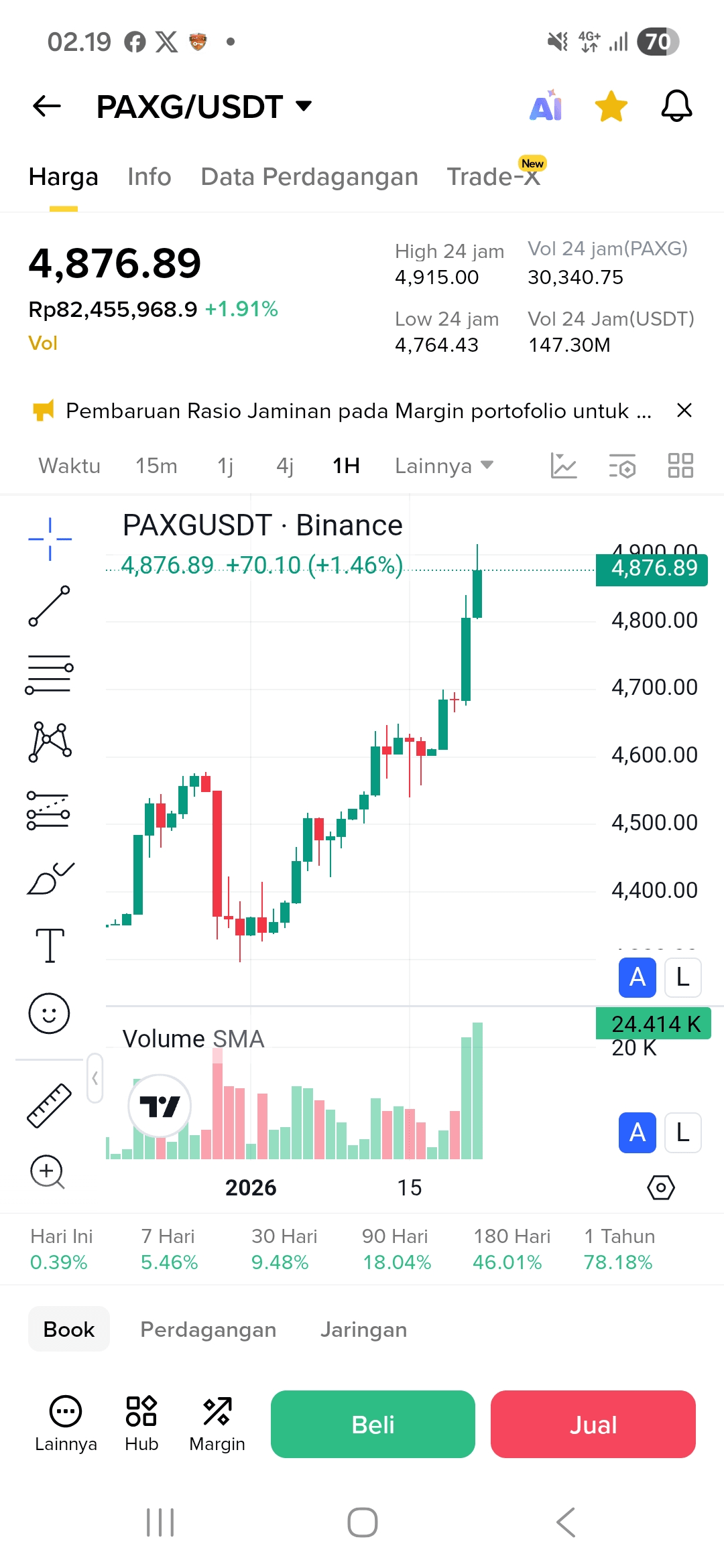Open Margin trading
Image resolution: width=724 pixels, height=1568 pixels.
coord(217,1425)
